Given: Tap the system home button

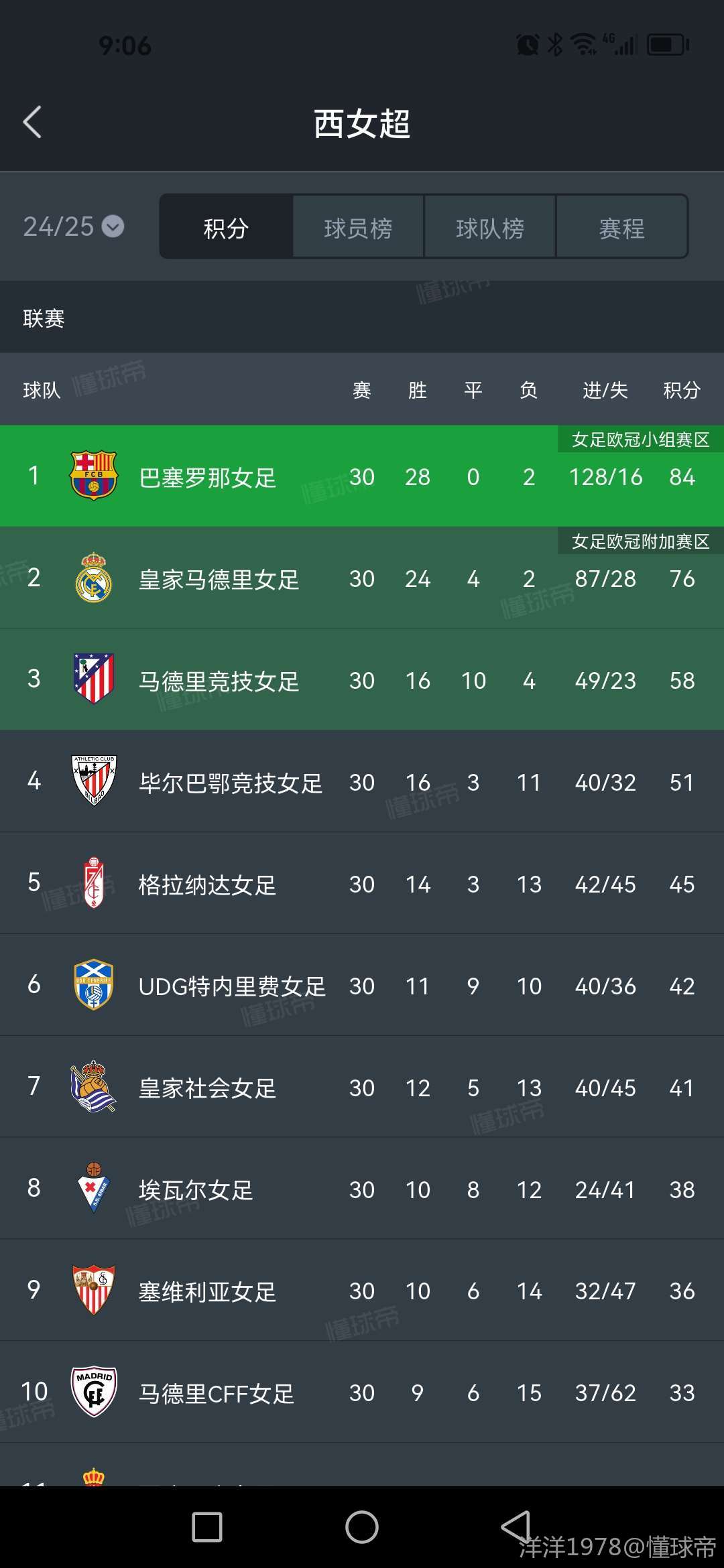Looking at the screenshot, I should tap(362, 1528).
